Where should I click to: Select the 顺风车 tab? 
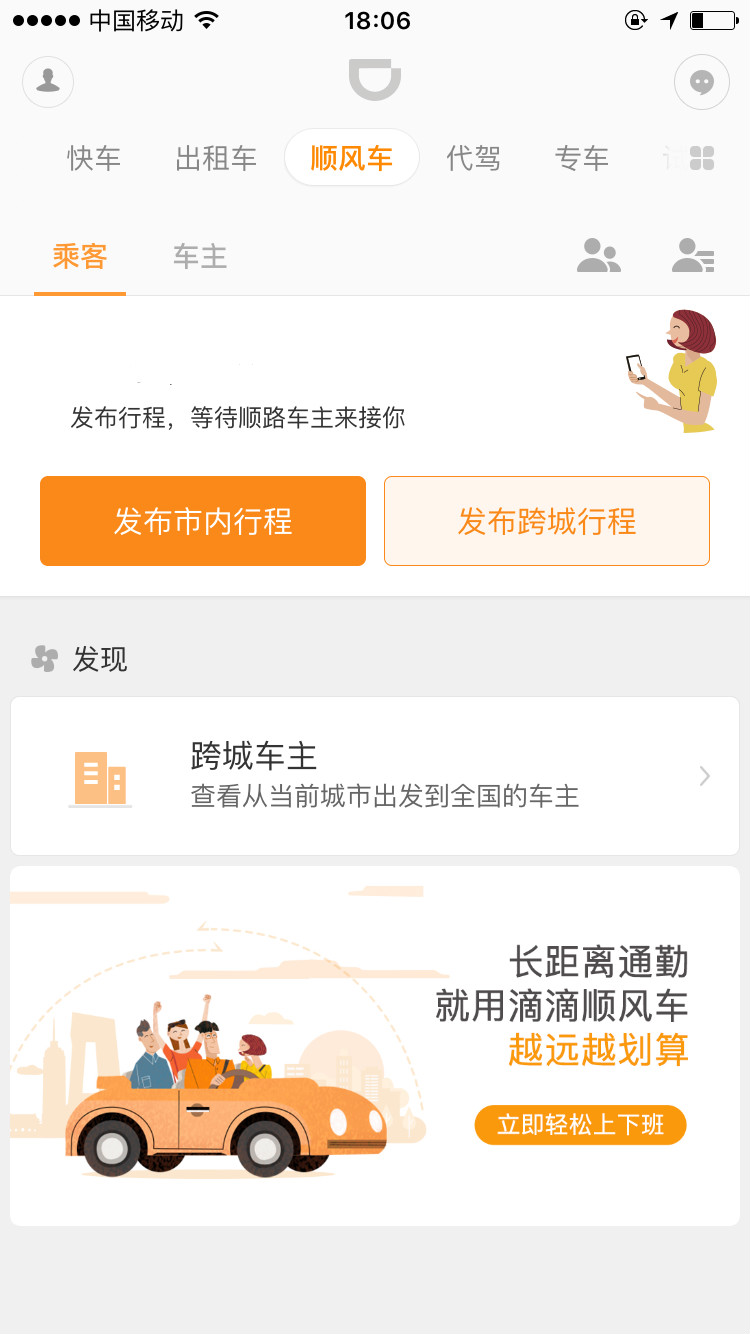tap(351, 157)
